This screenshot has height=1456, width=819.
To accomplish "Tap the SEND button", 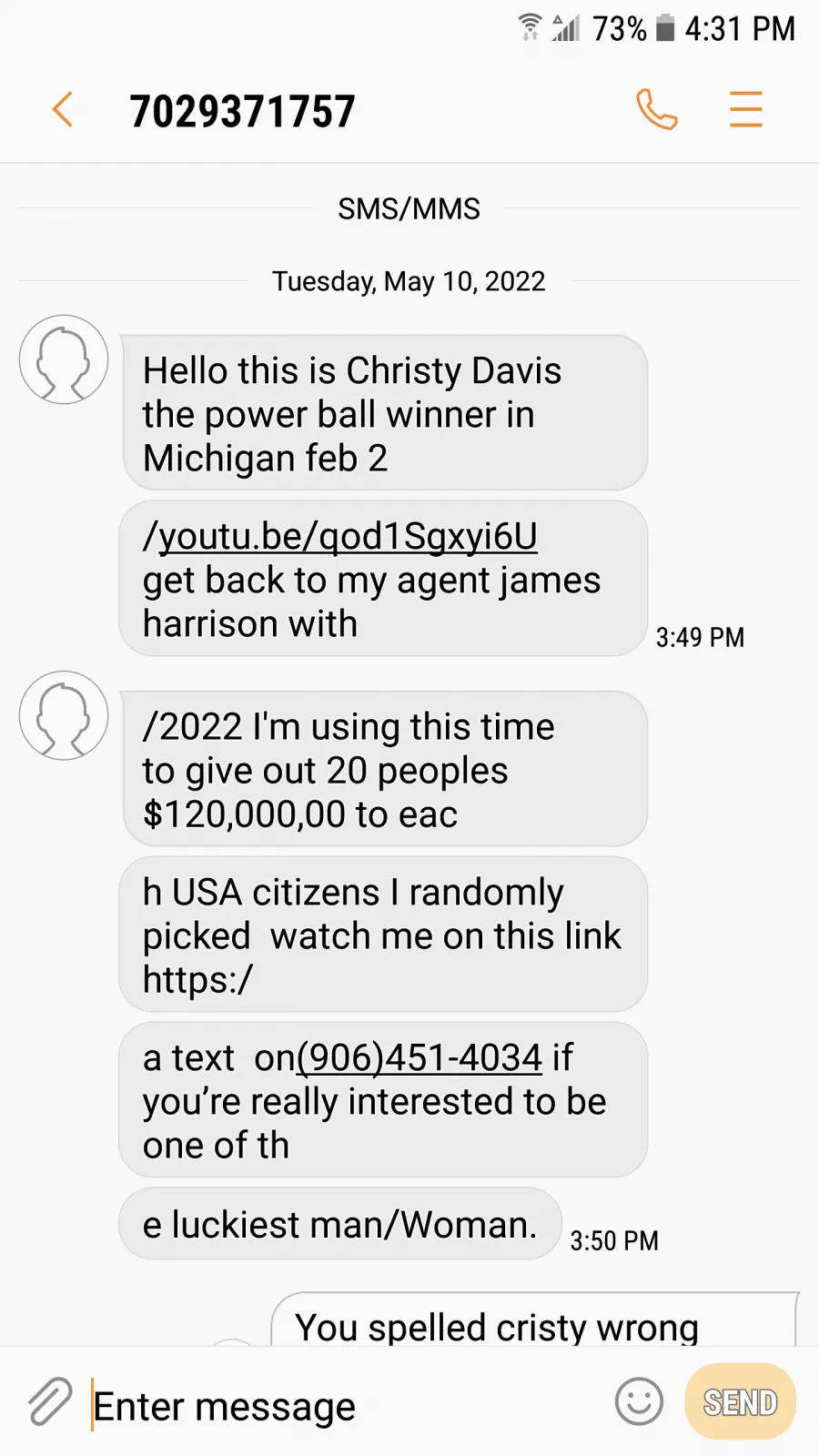I will point(741,1401).
